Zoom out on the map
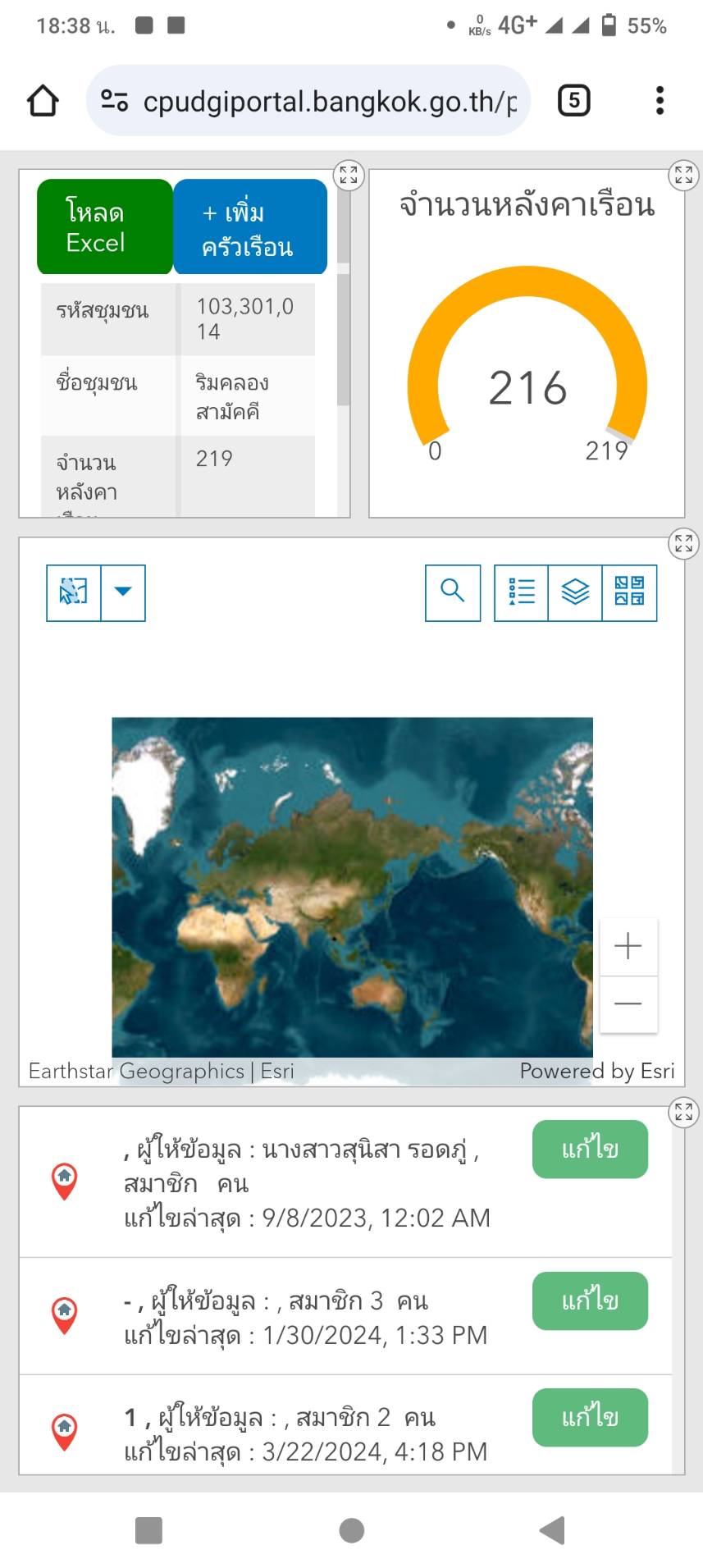This screenshot has height=1568, width=703. [x=628, y=1003]
